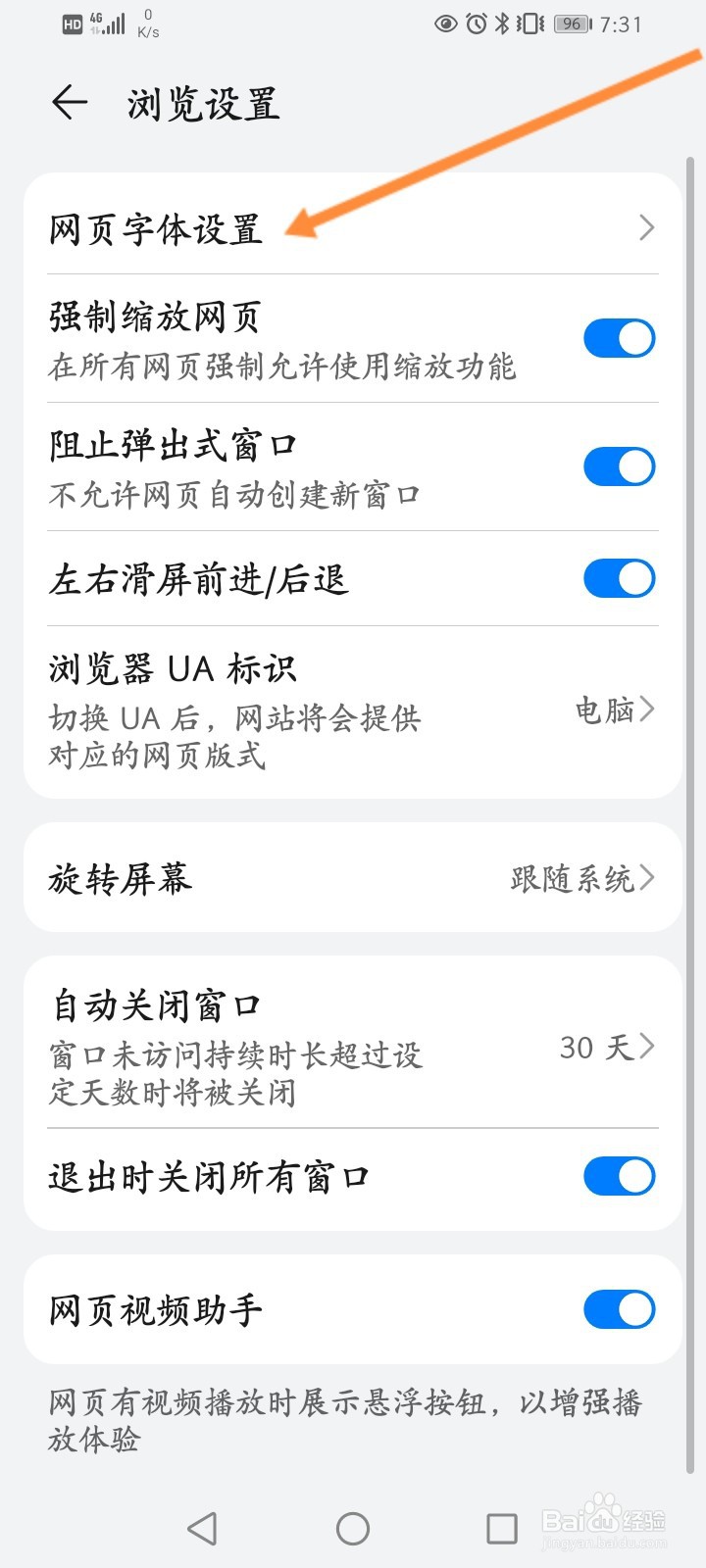Disable 左右滑屏前进/后退 switch
This screenshot has height=1568, width=706.
pyautogui.click(x=619, y=578)
